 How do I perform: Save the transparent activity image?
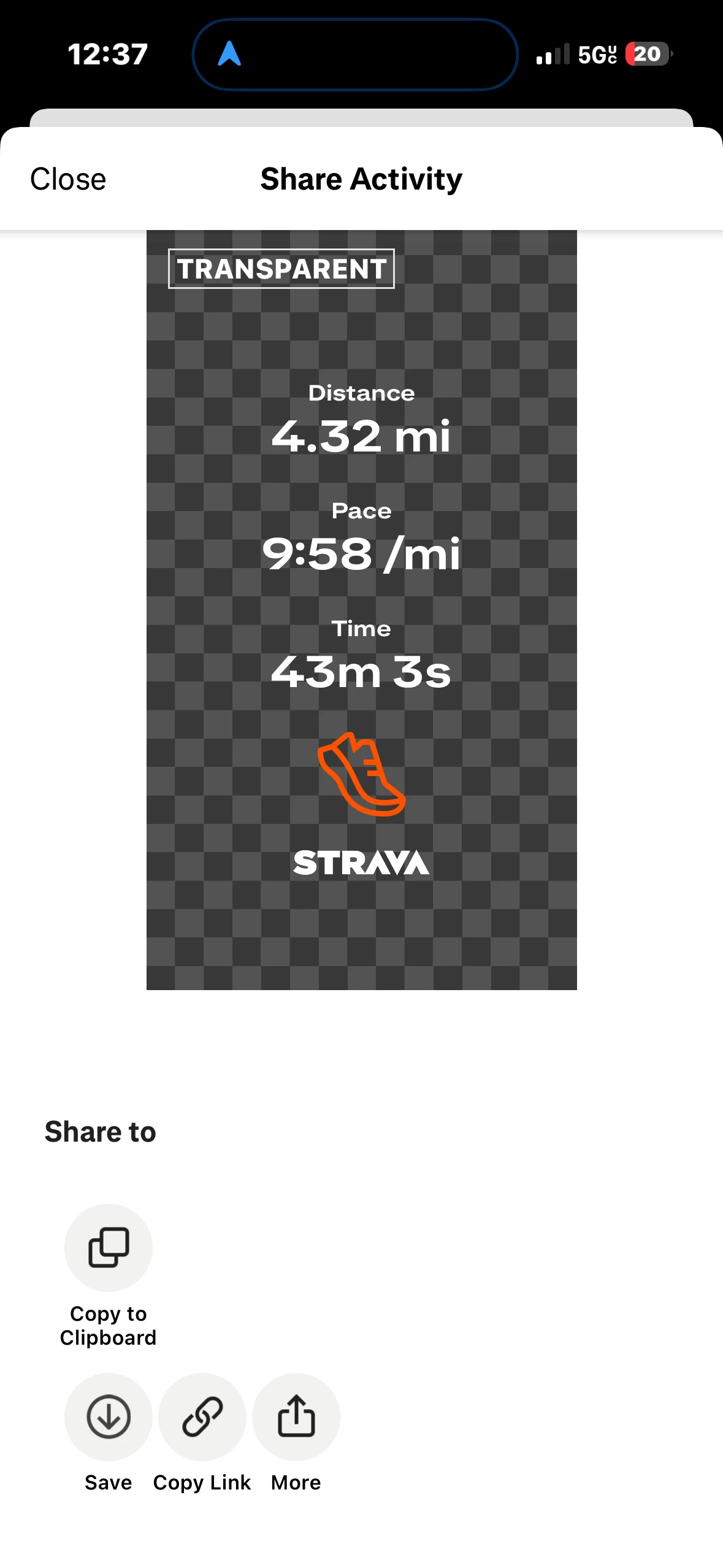109,1416
